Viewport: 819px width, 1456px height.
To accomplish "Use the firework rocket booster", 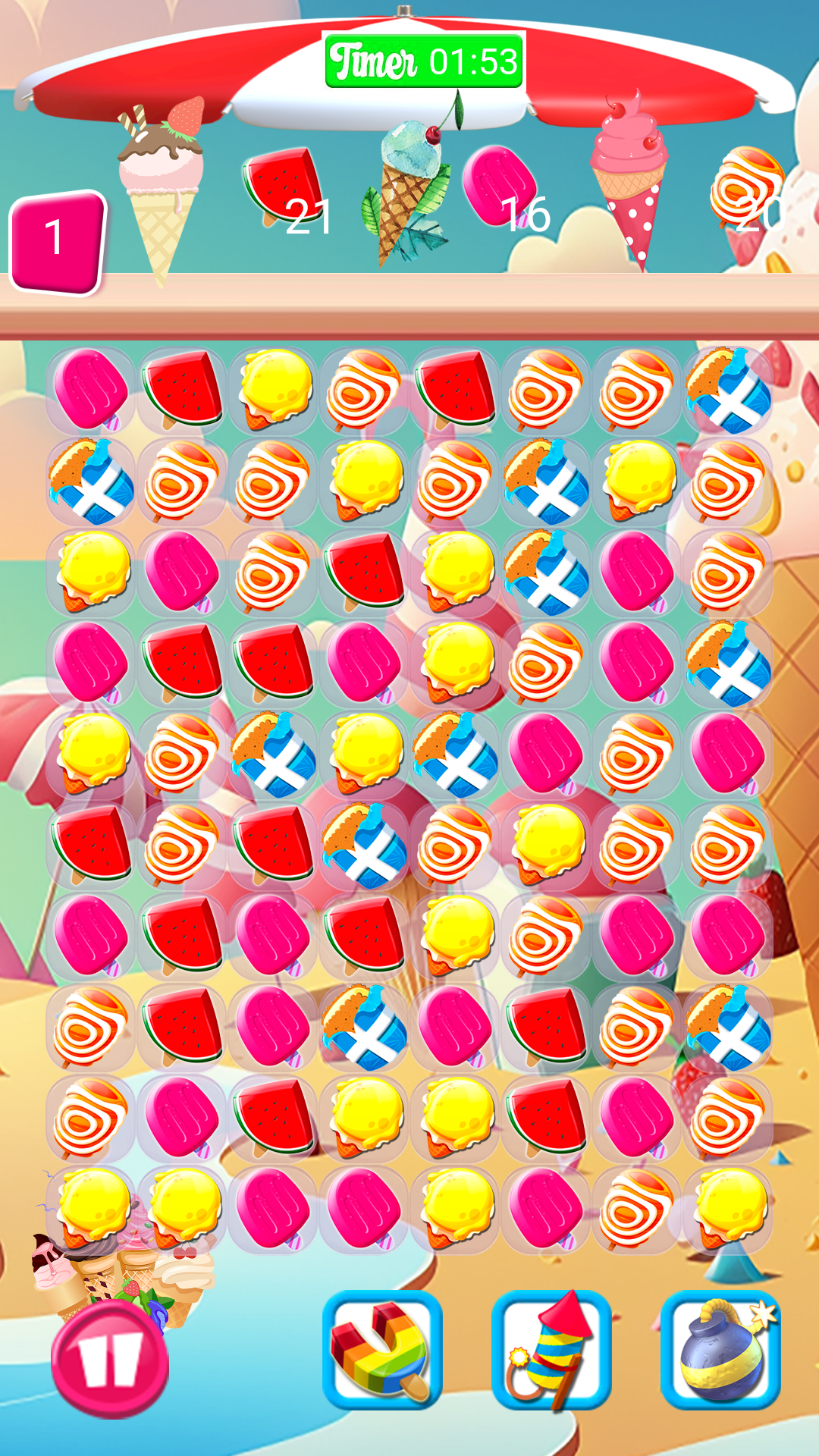I will (551, 1349).
